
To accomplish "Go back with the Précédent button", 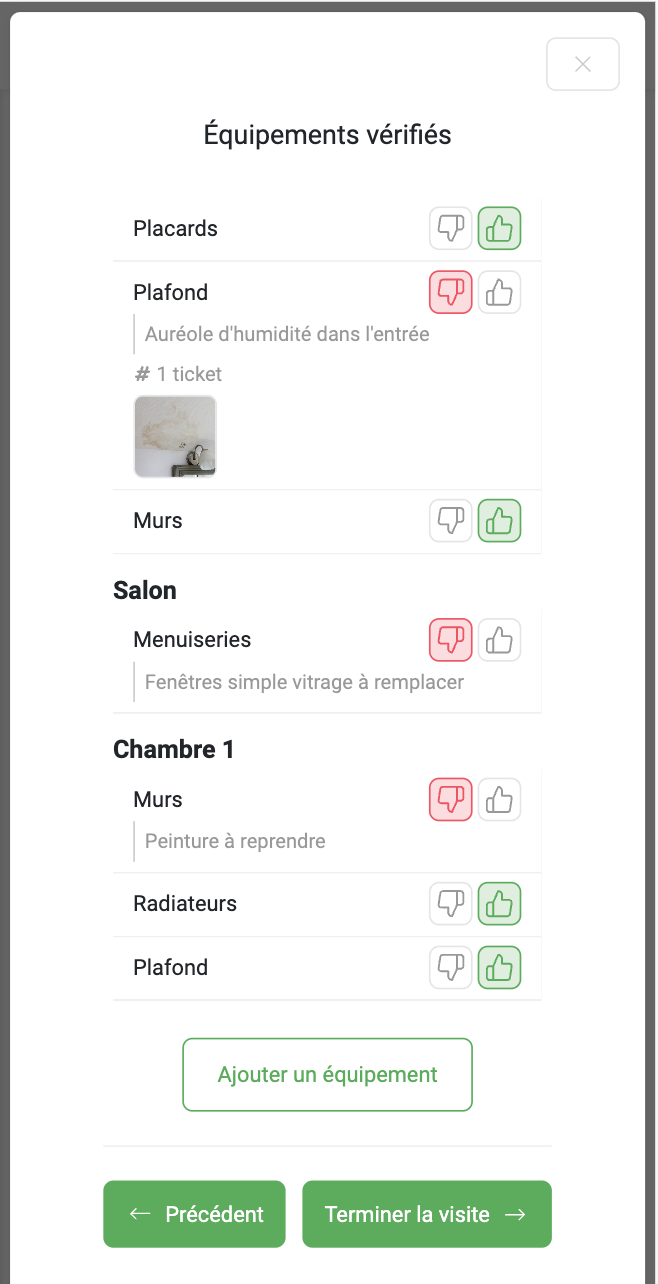I will point(194,1214).
